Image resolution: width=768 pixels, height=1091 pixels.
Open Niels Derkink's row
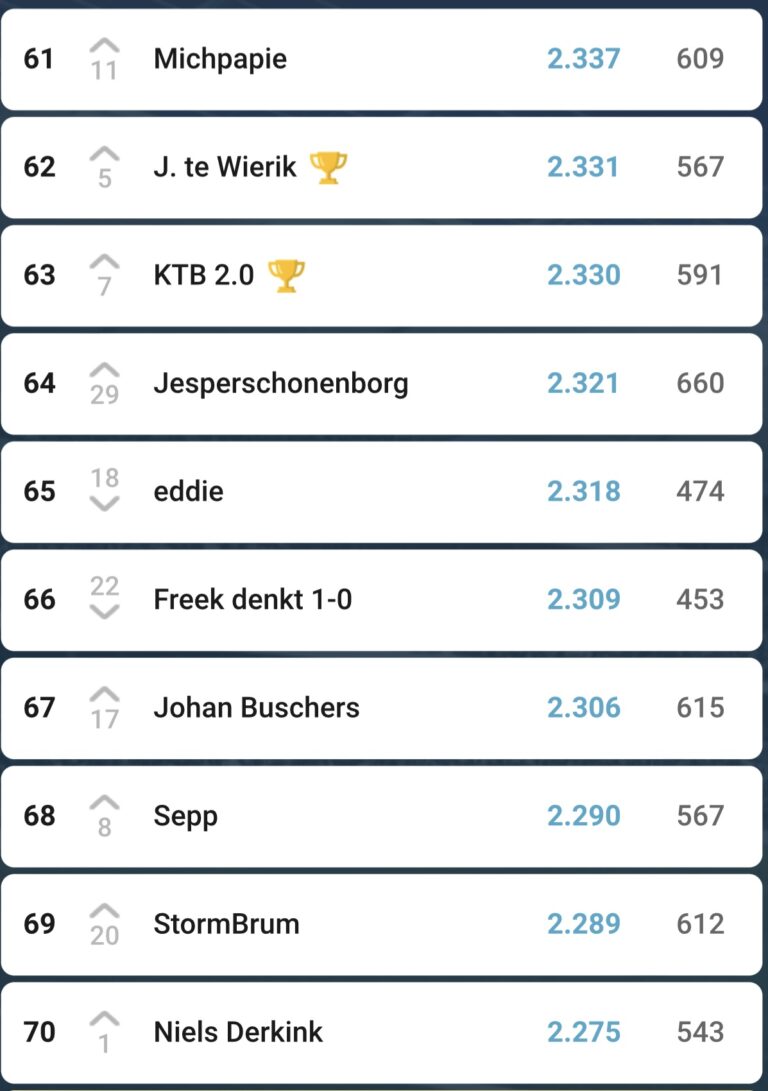click(x=238, y=1031)
